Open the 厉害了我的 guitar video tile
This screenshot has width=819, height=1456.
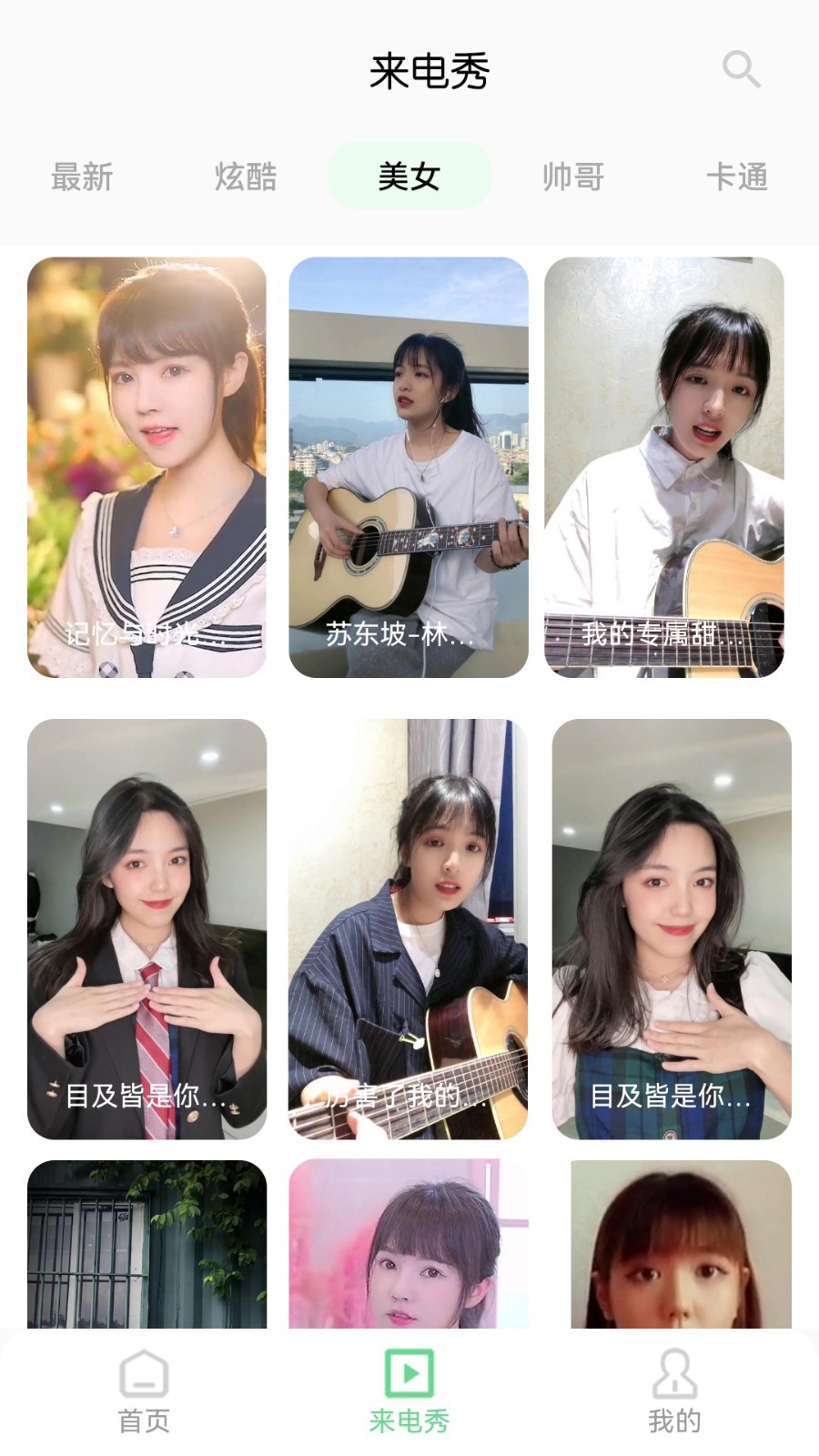(409, 928)
